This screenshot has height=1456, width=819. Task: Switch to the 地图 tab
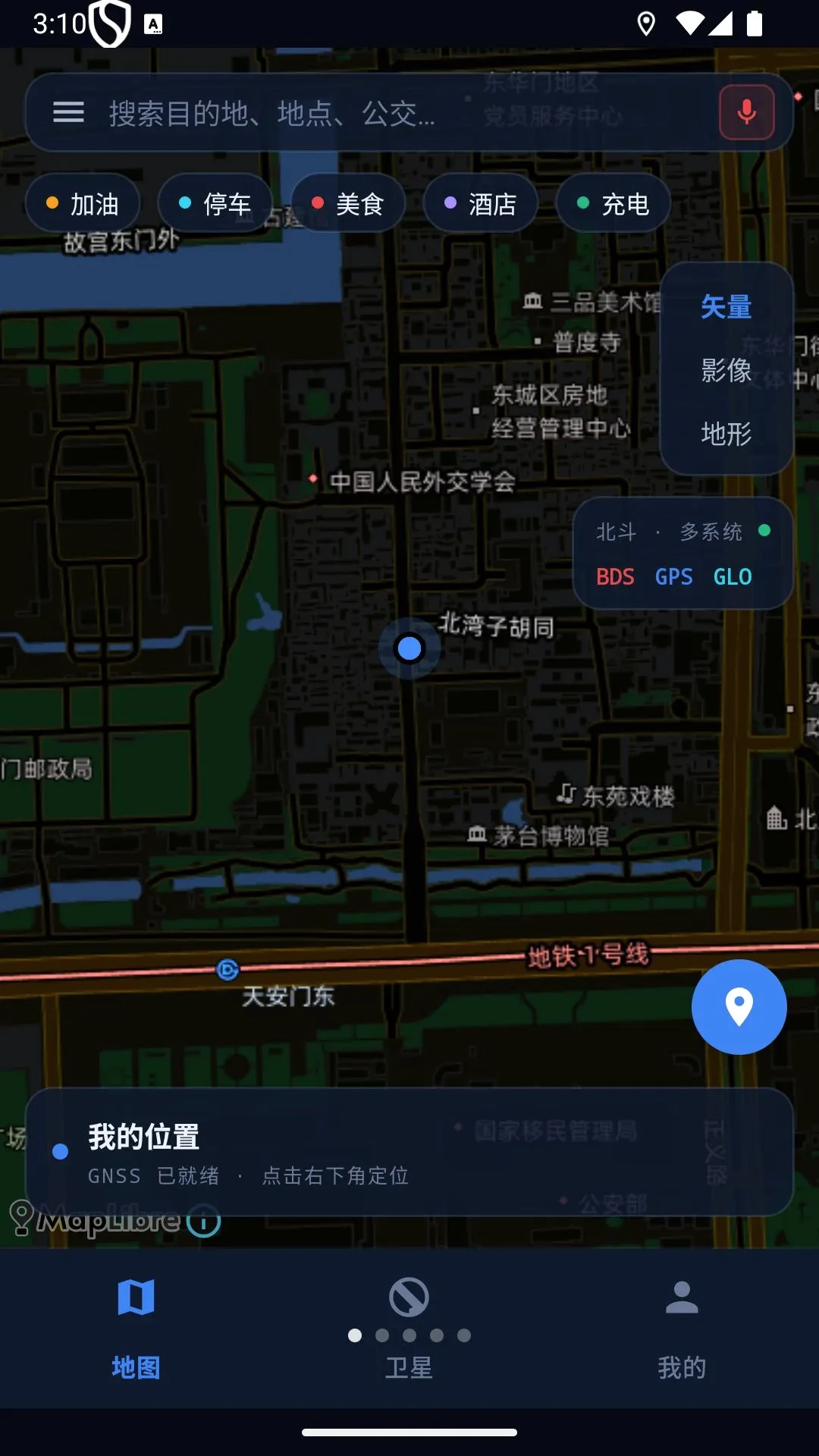click(136, 1329)
